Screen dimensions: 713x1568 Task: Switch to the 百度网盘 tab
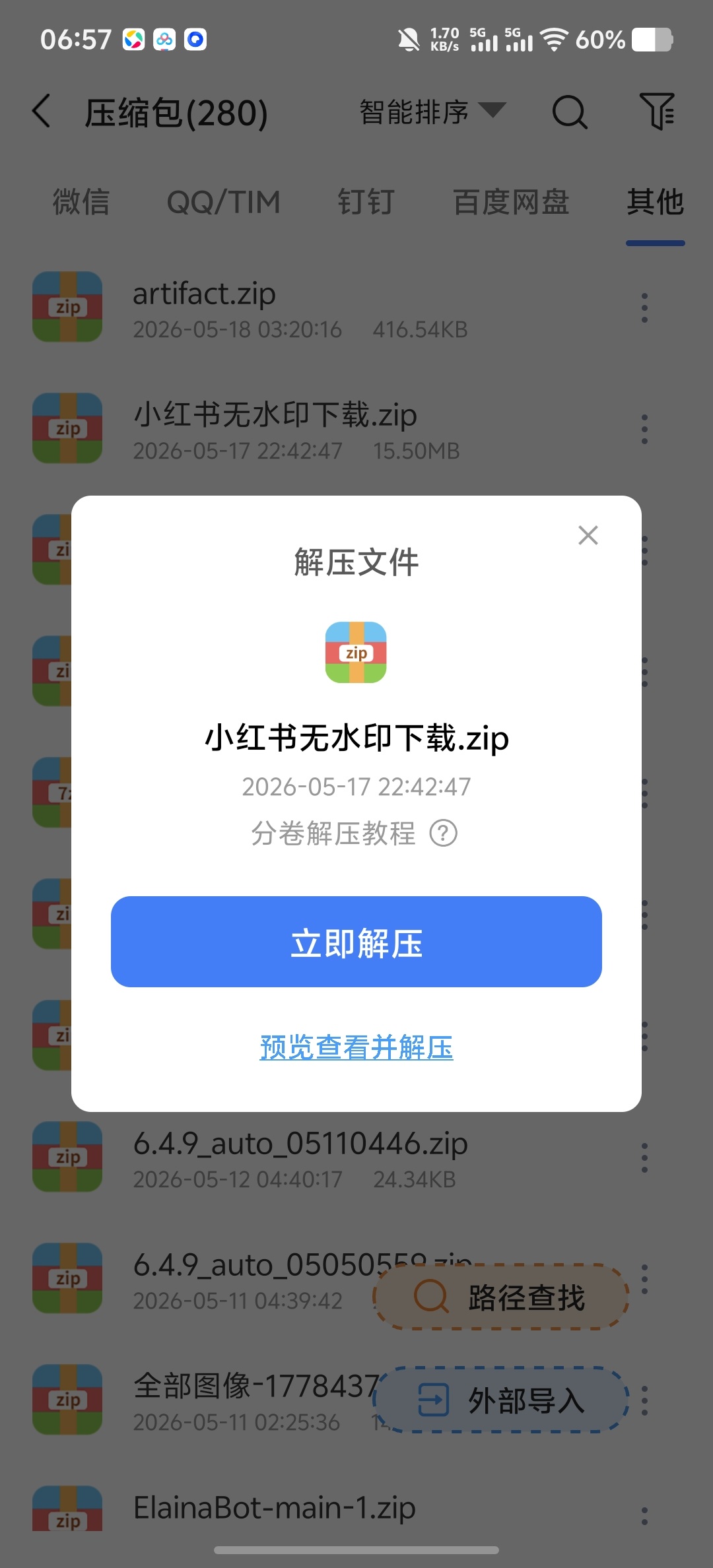coord(511,202)
